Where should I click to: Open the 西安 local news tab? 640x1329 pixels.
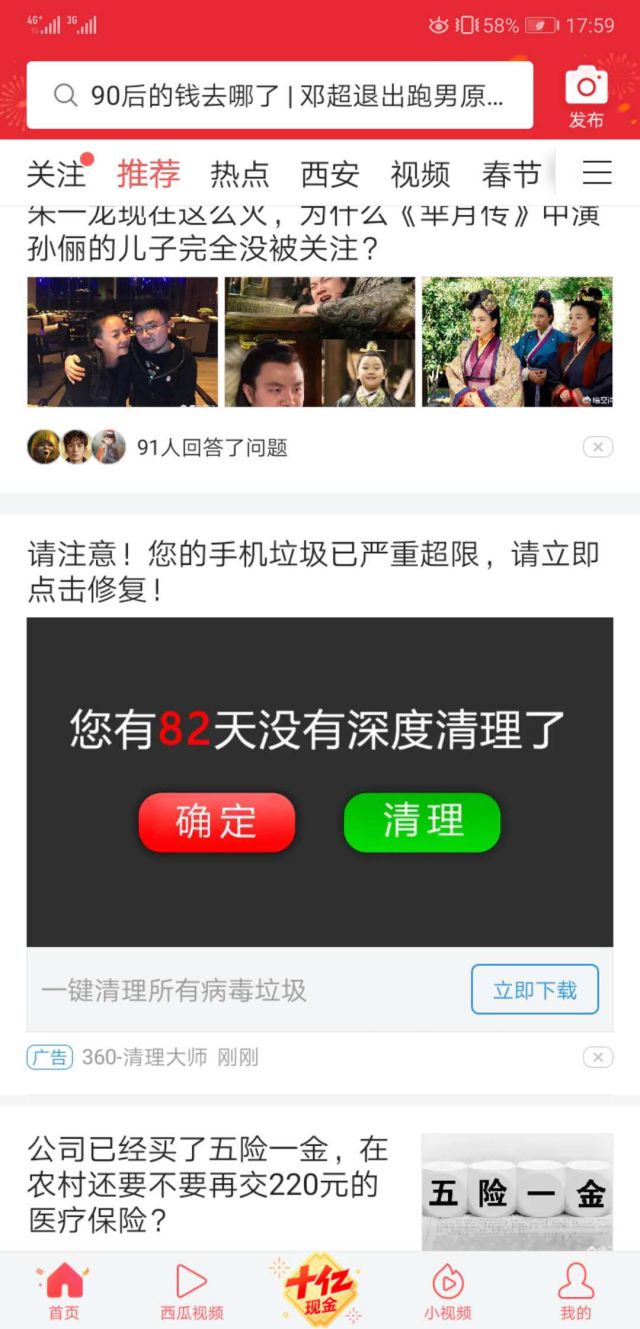click(329, 174)
